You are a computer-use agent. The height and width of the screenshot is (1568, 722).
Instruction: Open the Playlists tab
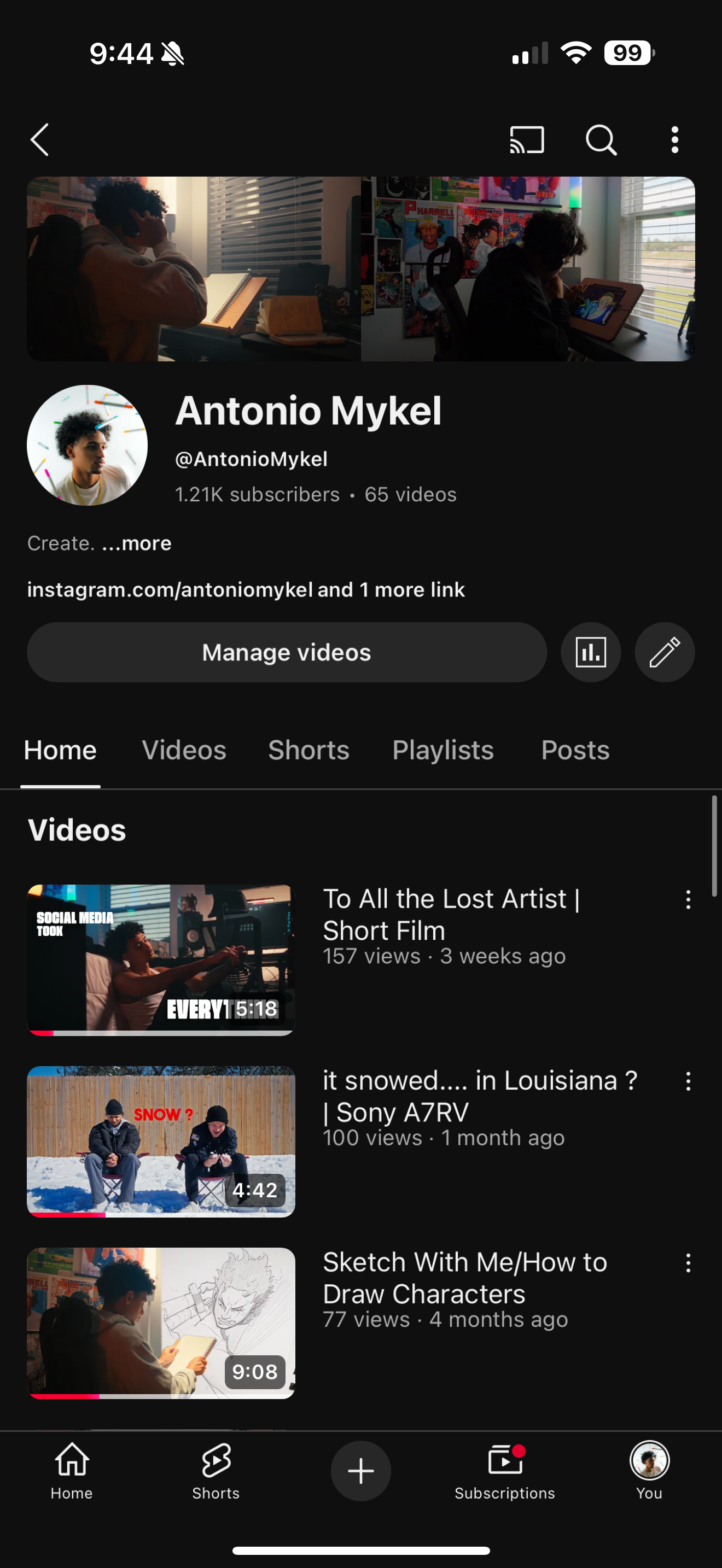442,750
